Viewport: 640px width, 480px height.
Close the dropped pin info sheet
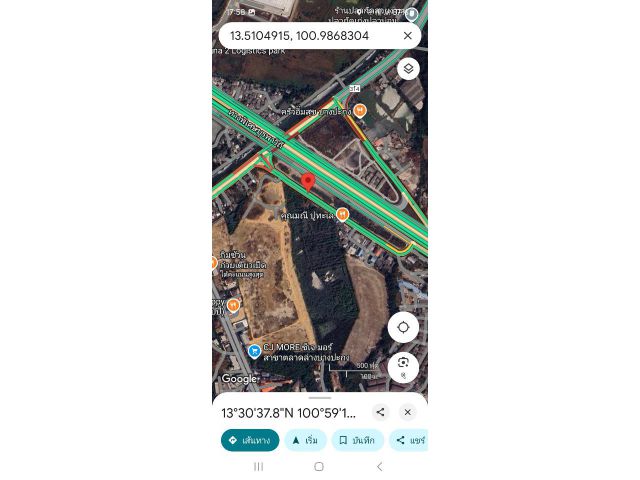pos(407,412)
